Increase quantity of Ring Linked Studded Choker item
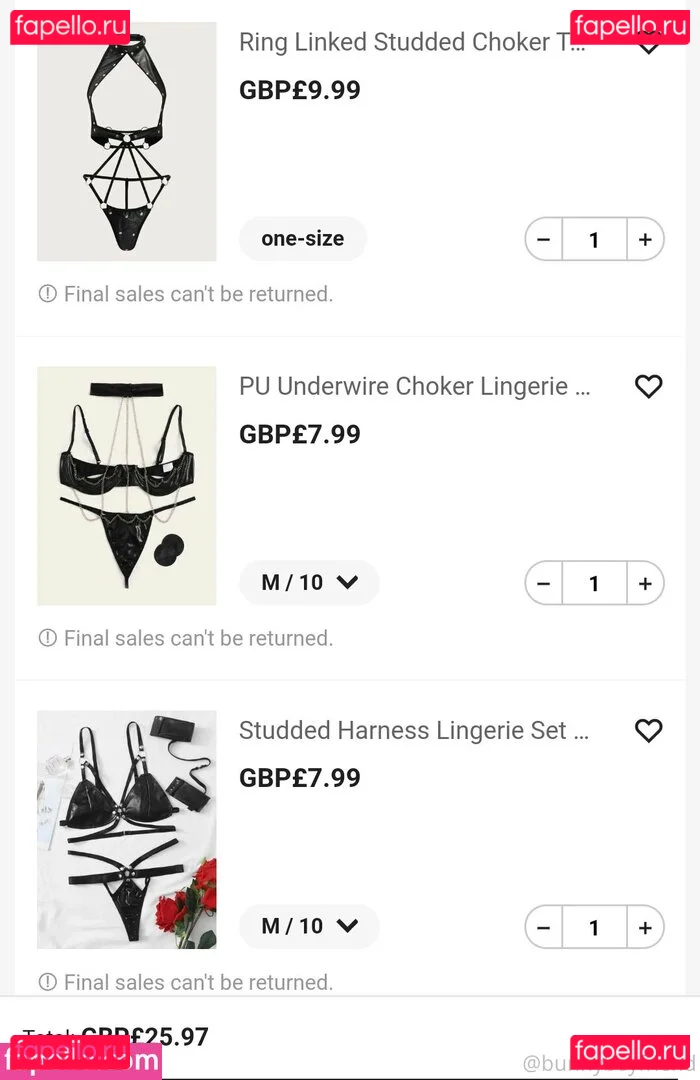700x1080 pixels. (x=645, y=240)
